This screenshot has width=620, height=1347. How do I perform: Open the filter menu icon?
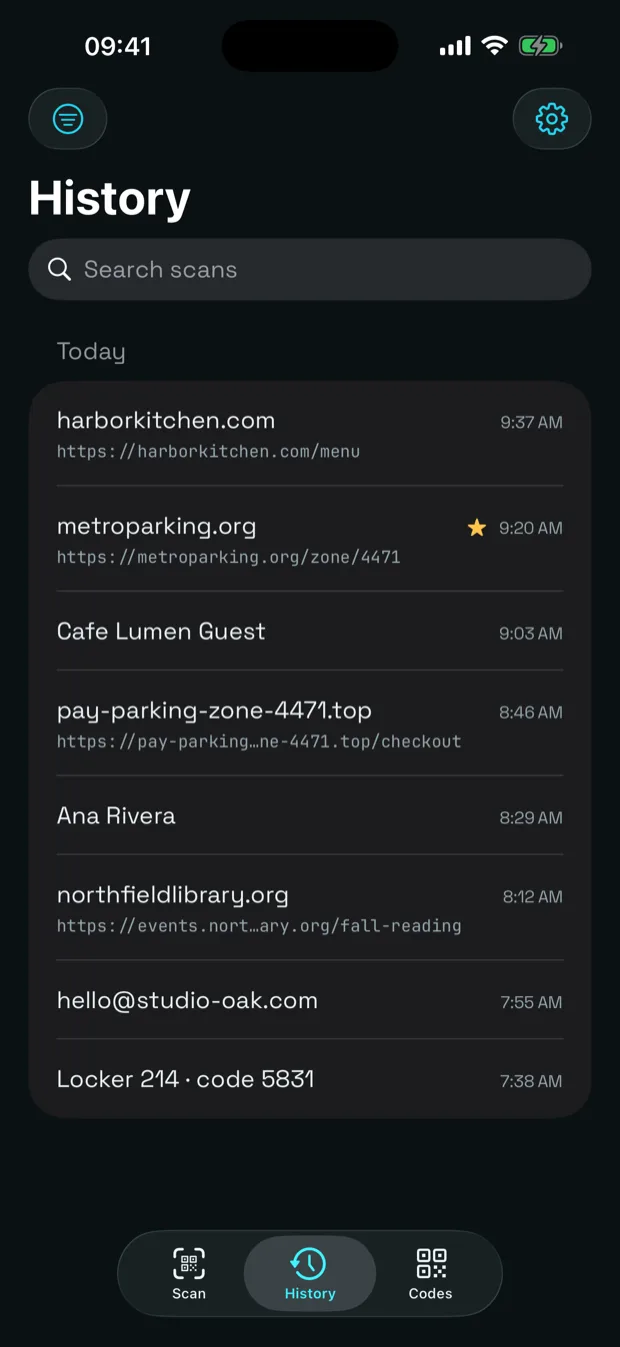(x=68, y=120)
